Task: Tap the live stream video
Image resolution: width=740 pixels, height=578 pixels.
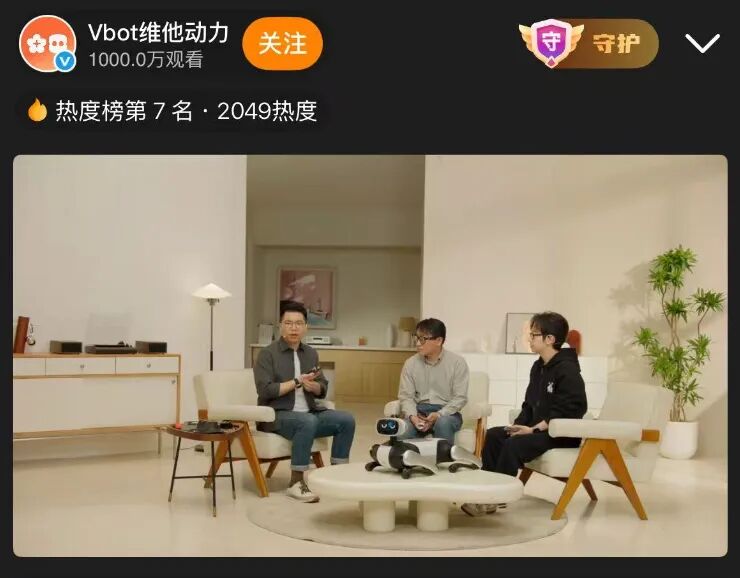Action: [370, 355]
